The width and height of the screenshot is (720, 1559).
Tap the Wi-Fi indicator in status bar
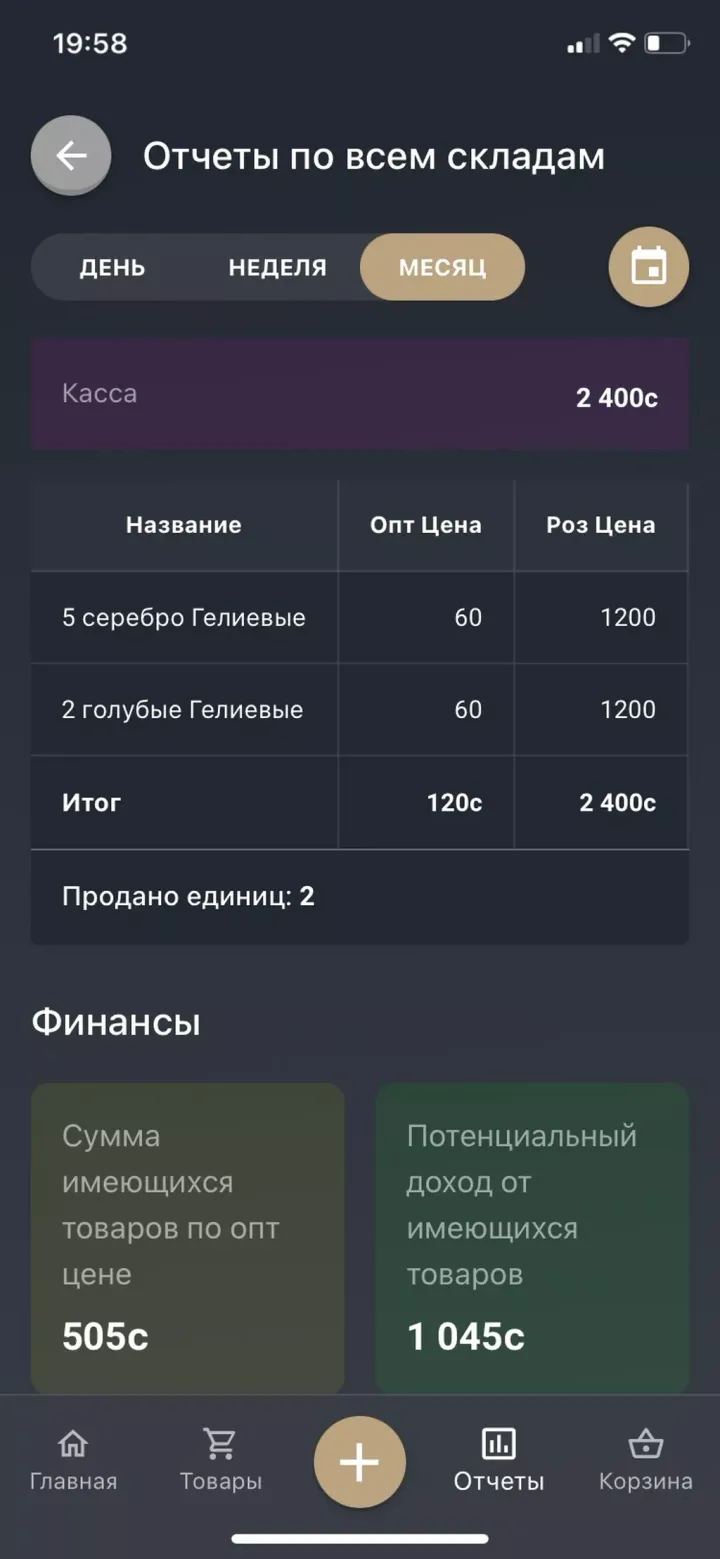[x=624, y=42]
